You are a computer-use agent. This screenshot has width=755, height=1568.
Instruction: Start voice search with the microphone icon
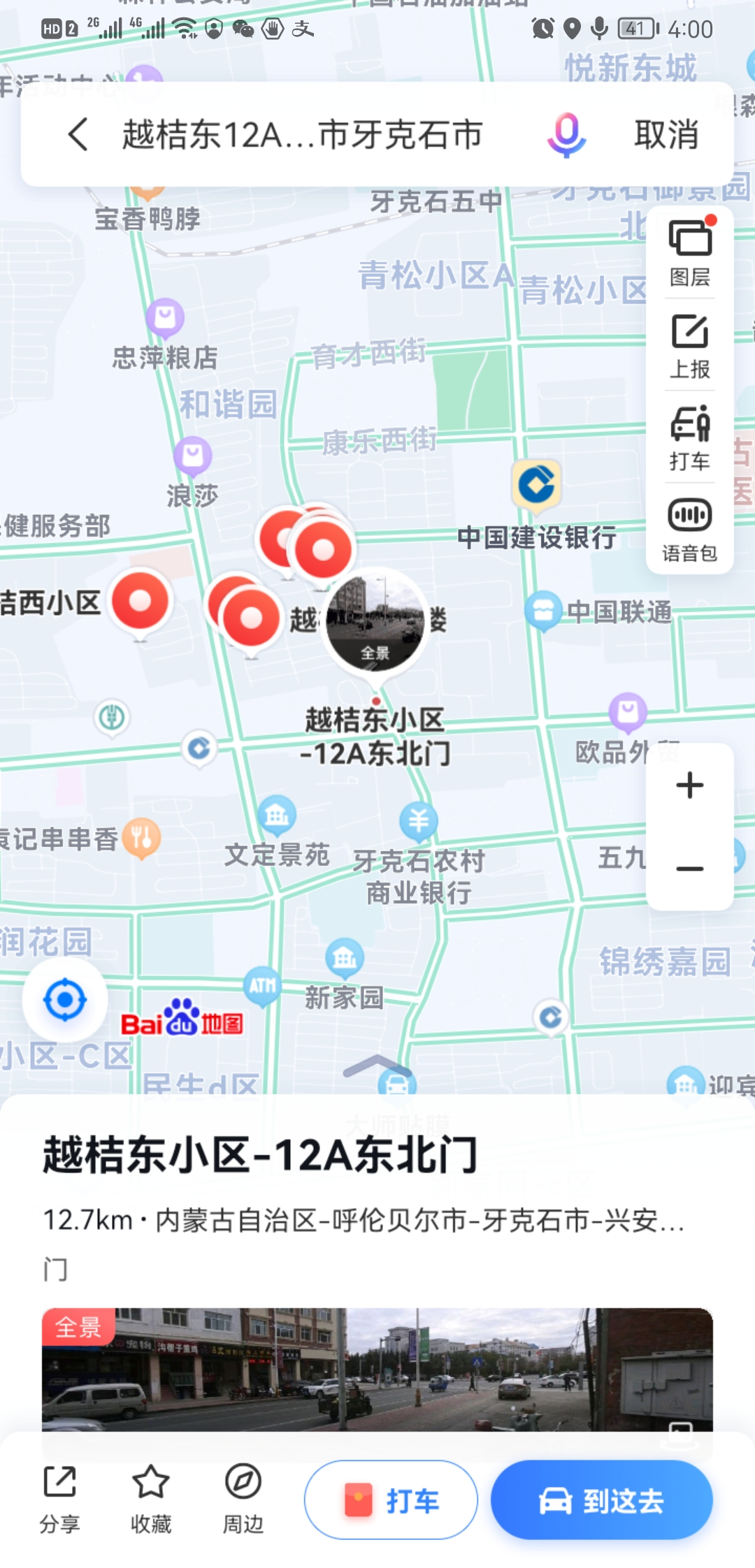pyautogui.click(x=566, y=134)
